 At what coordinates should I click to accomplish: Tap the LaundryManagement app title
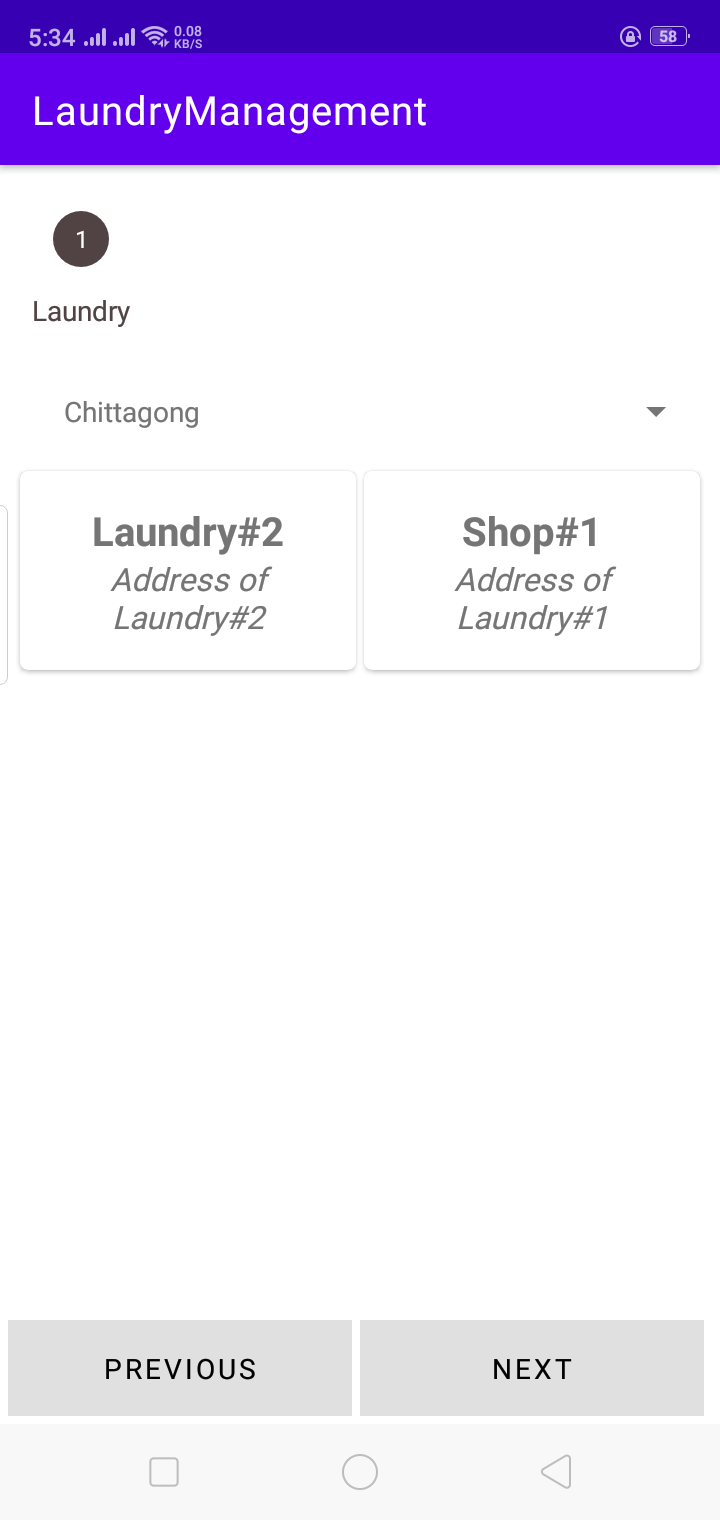pyautogui.click(x=229, y=110)
